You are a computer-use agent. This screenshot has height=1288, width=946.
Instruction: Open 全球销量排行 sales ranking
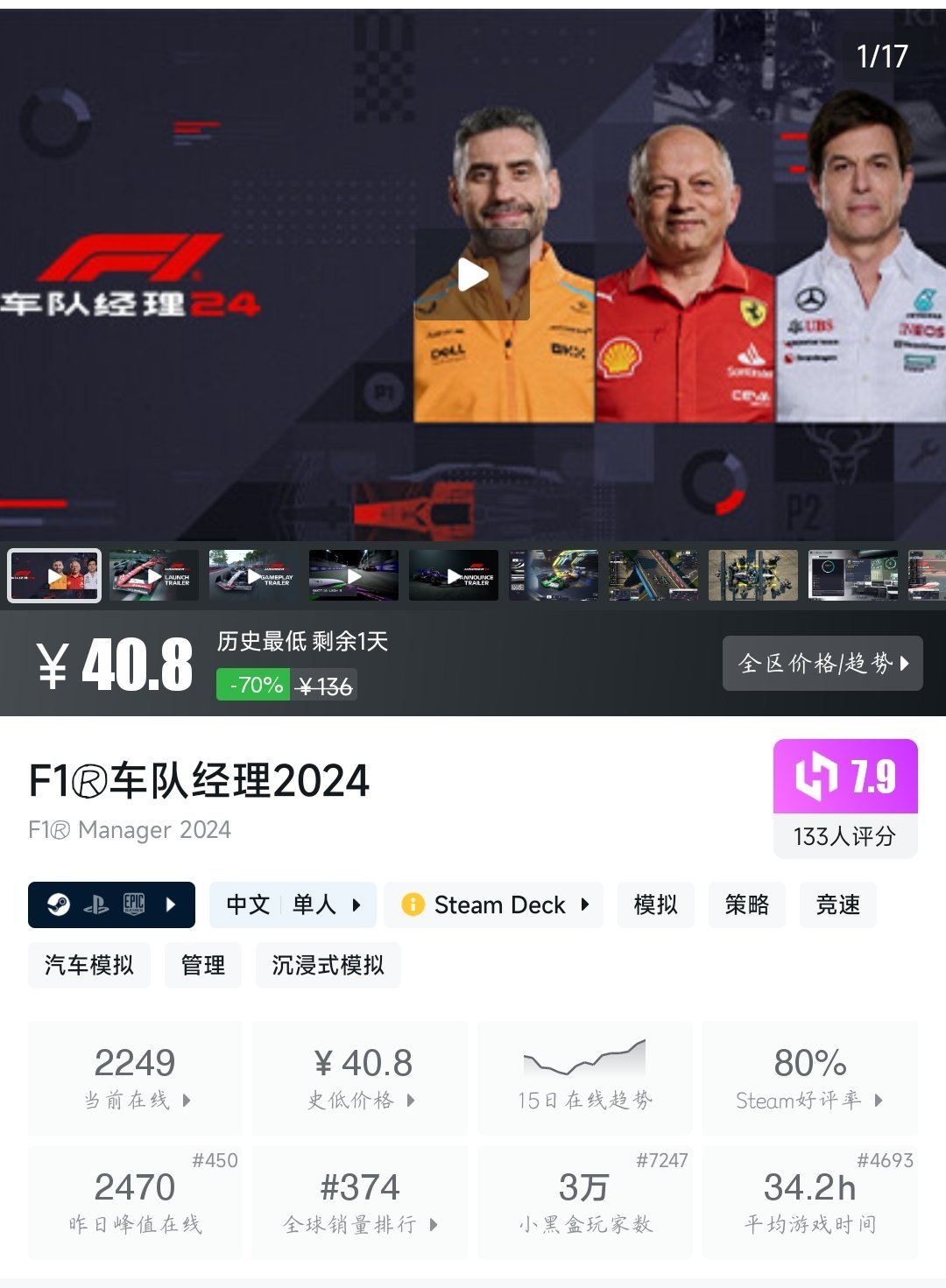(x=360, y=1202)
